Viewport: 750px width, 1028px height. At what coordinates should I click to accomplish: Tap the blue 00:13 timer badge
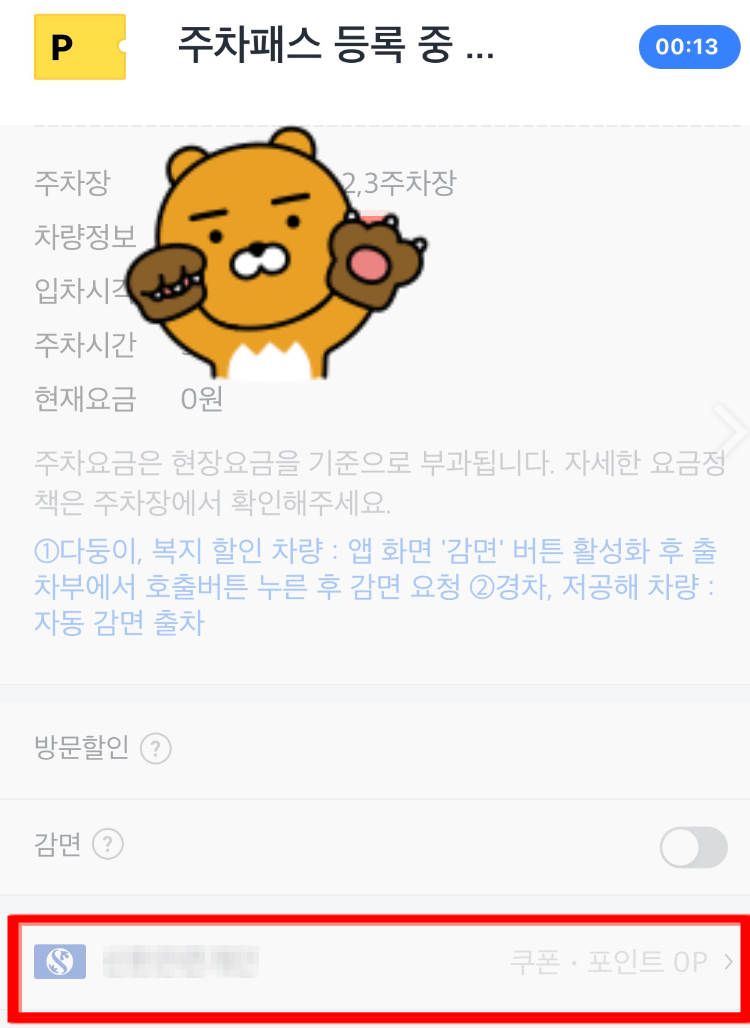click(x=690, y=47)
